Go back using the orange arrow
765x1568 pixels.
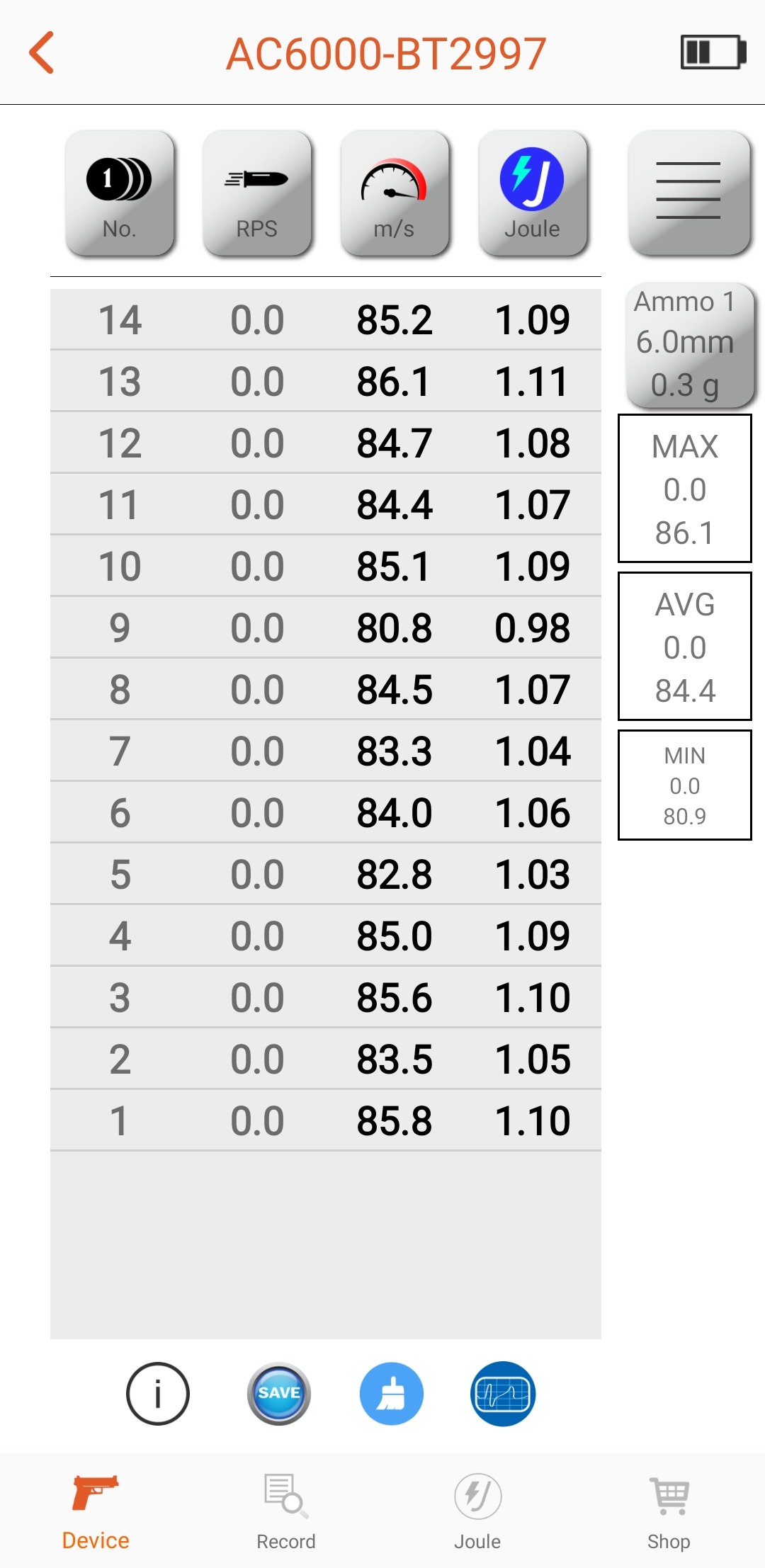pos(42,52)
